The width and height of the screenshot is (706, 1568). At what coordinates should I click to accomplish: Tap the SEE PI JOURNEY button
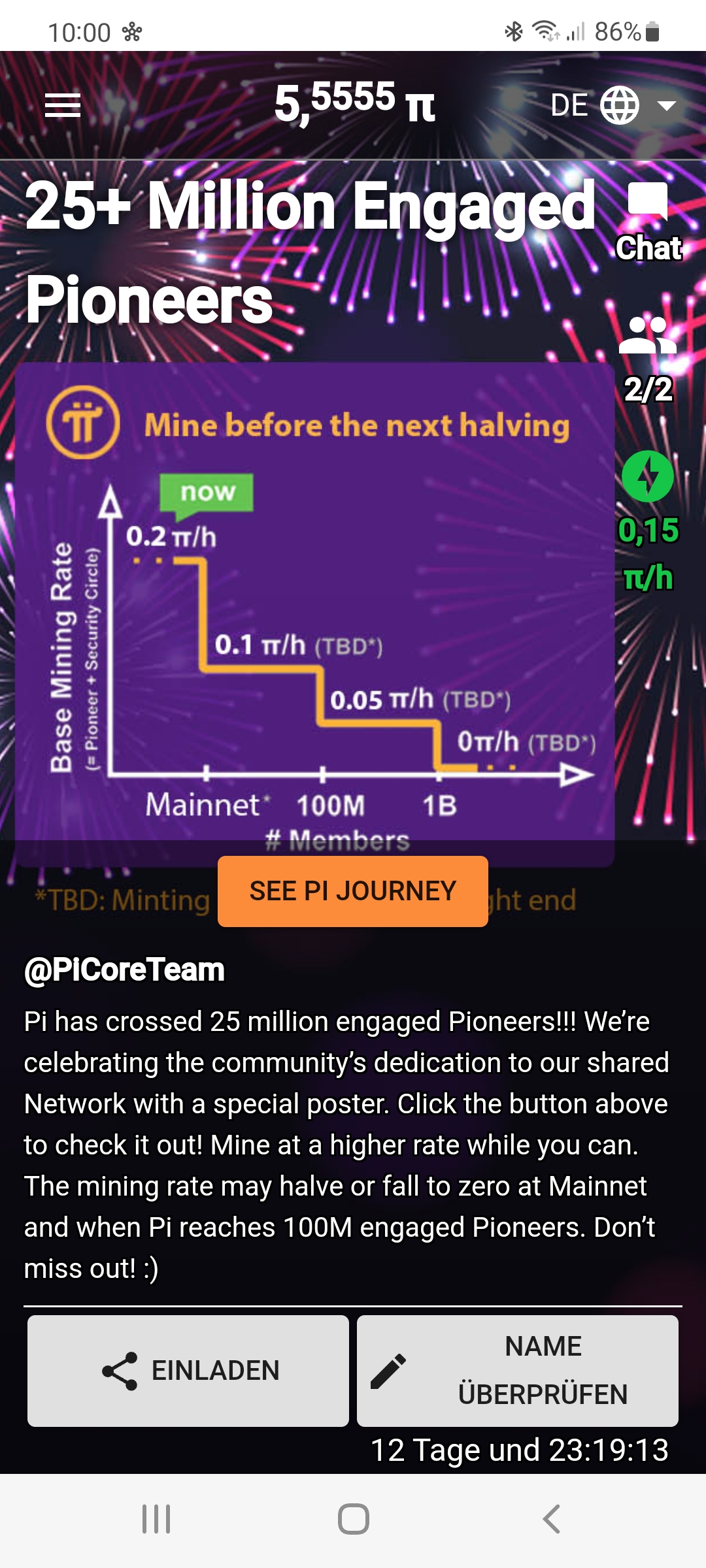tap(352, 891)
